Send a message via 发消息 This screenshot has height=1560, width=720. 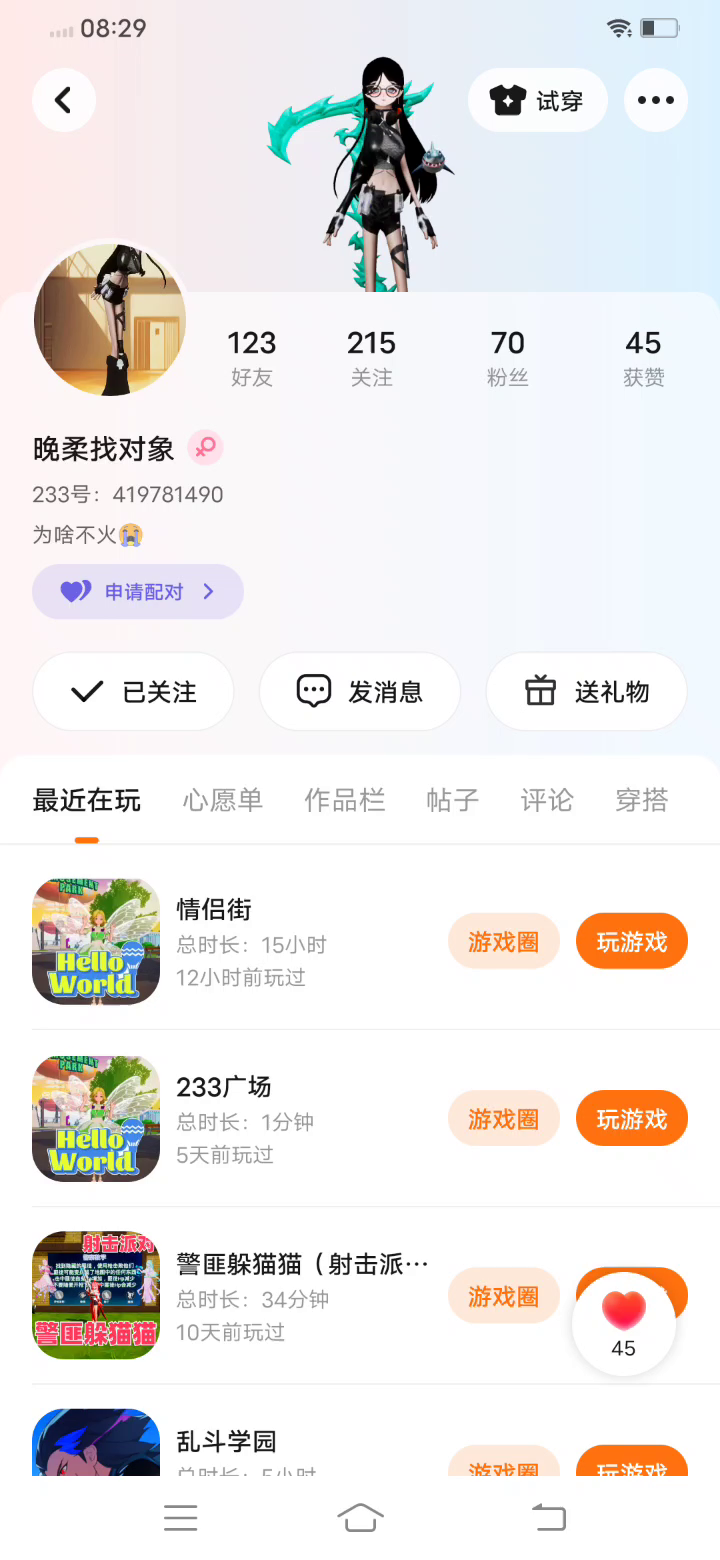coord(360,692)
